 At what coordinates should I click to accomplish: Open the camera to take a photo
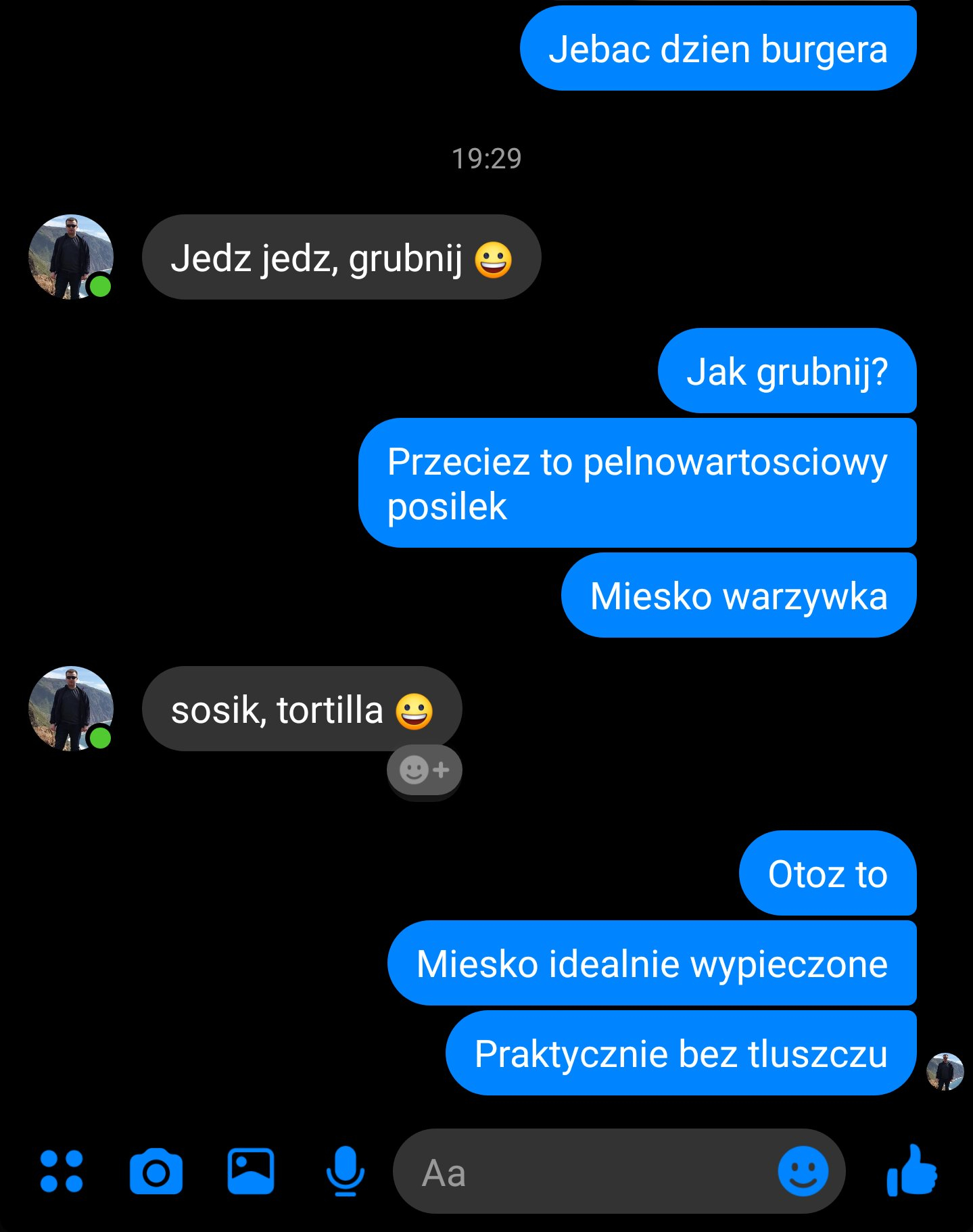click(156, 1172)
